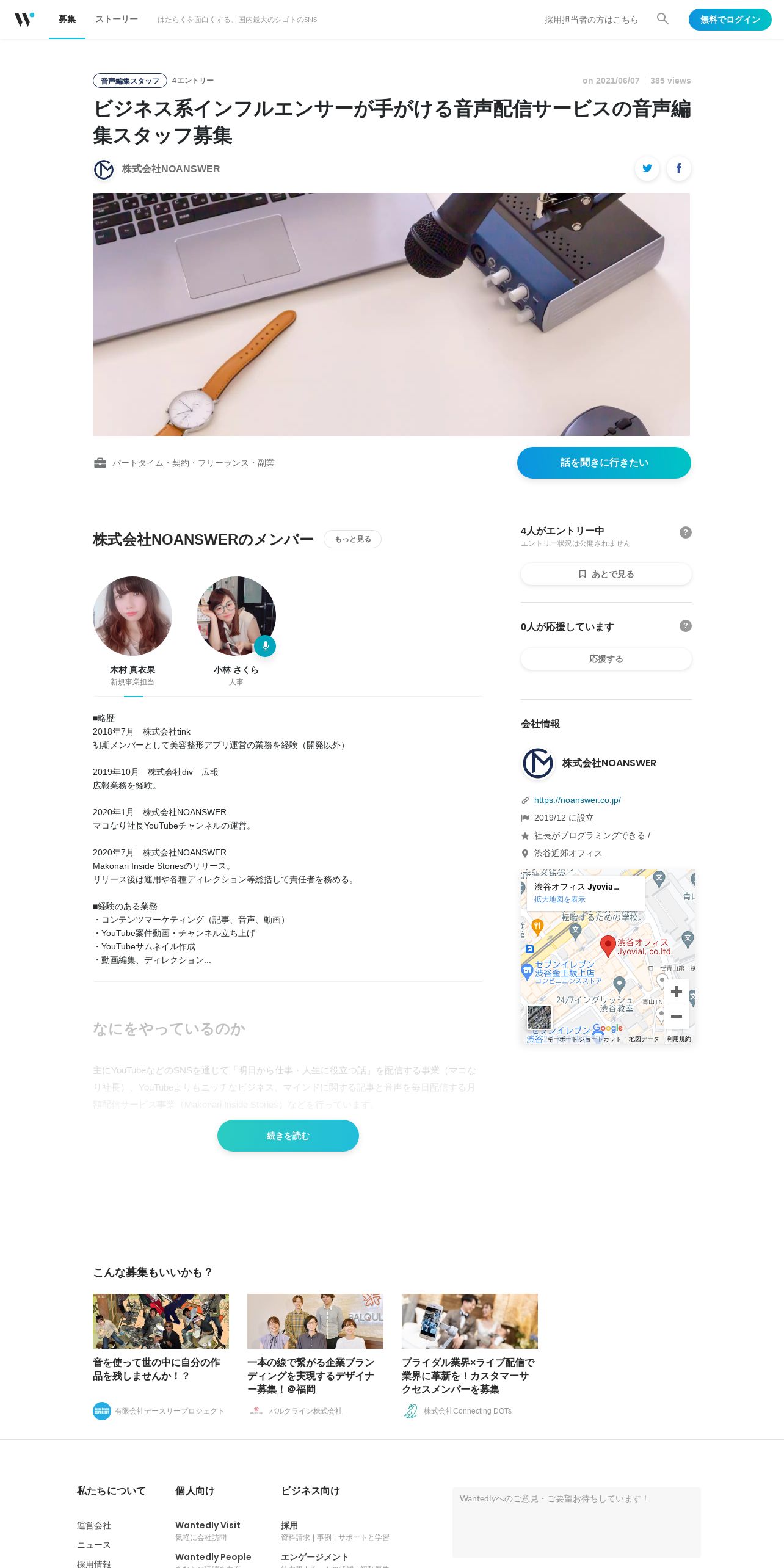Expand the text with 続きを読む
The width and height of the screenshot is (784, 1568).
(x=288, y=1136)
